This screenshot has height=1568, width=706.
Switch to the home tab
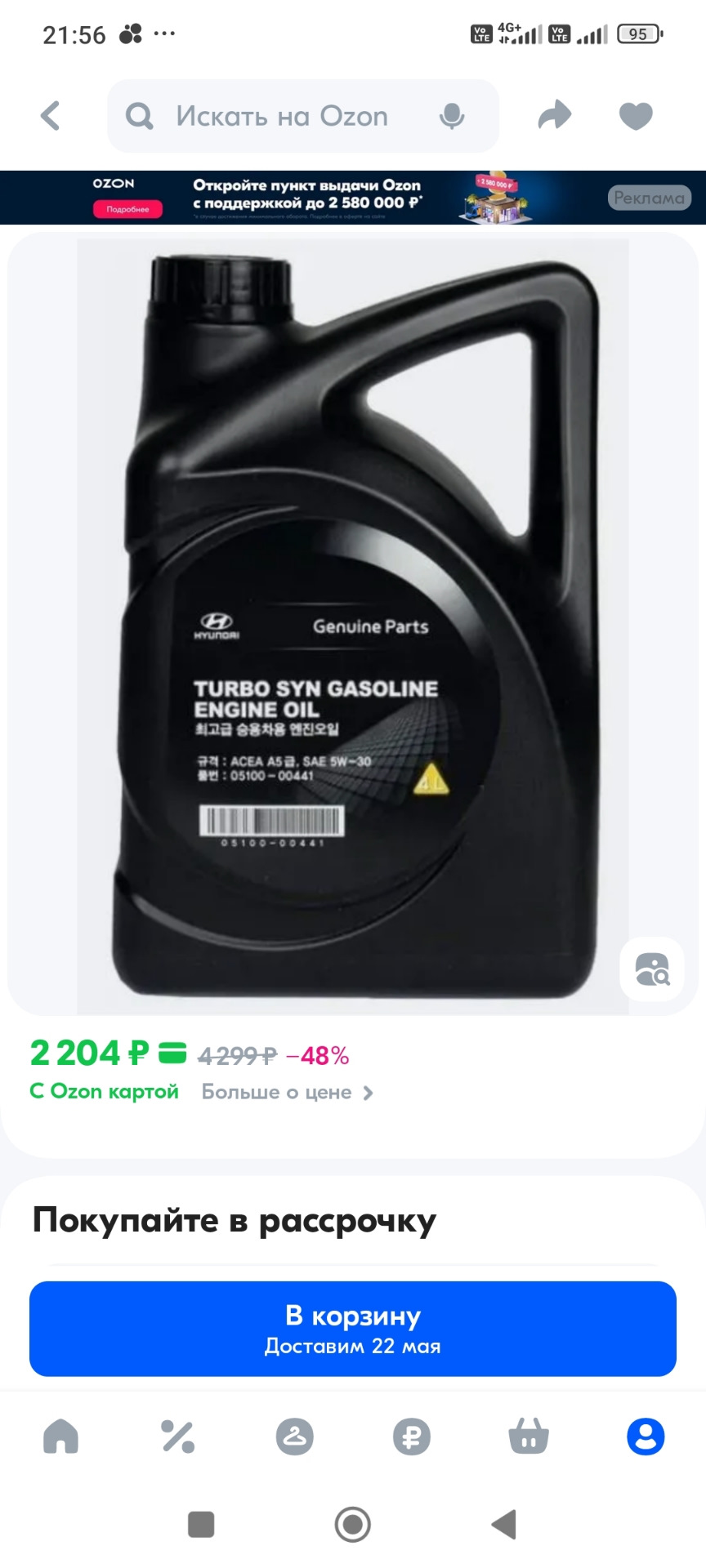(61, 1437)
